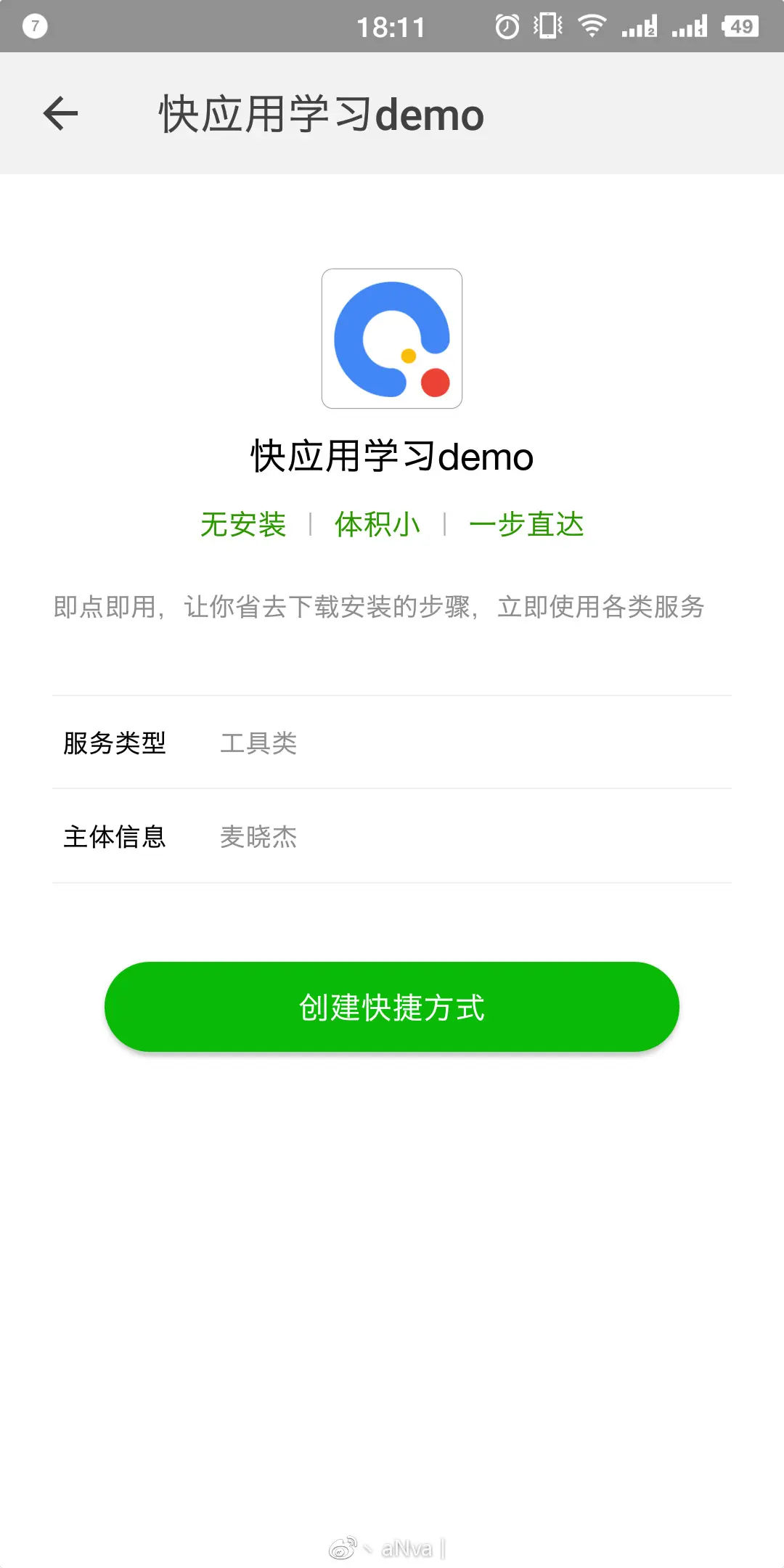
Task: Tap the 创建快捷方式 button
Action: click(x=392, y=1007)
